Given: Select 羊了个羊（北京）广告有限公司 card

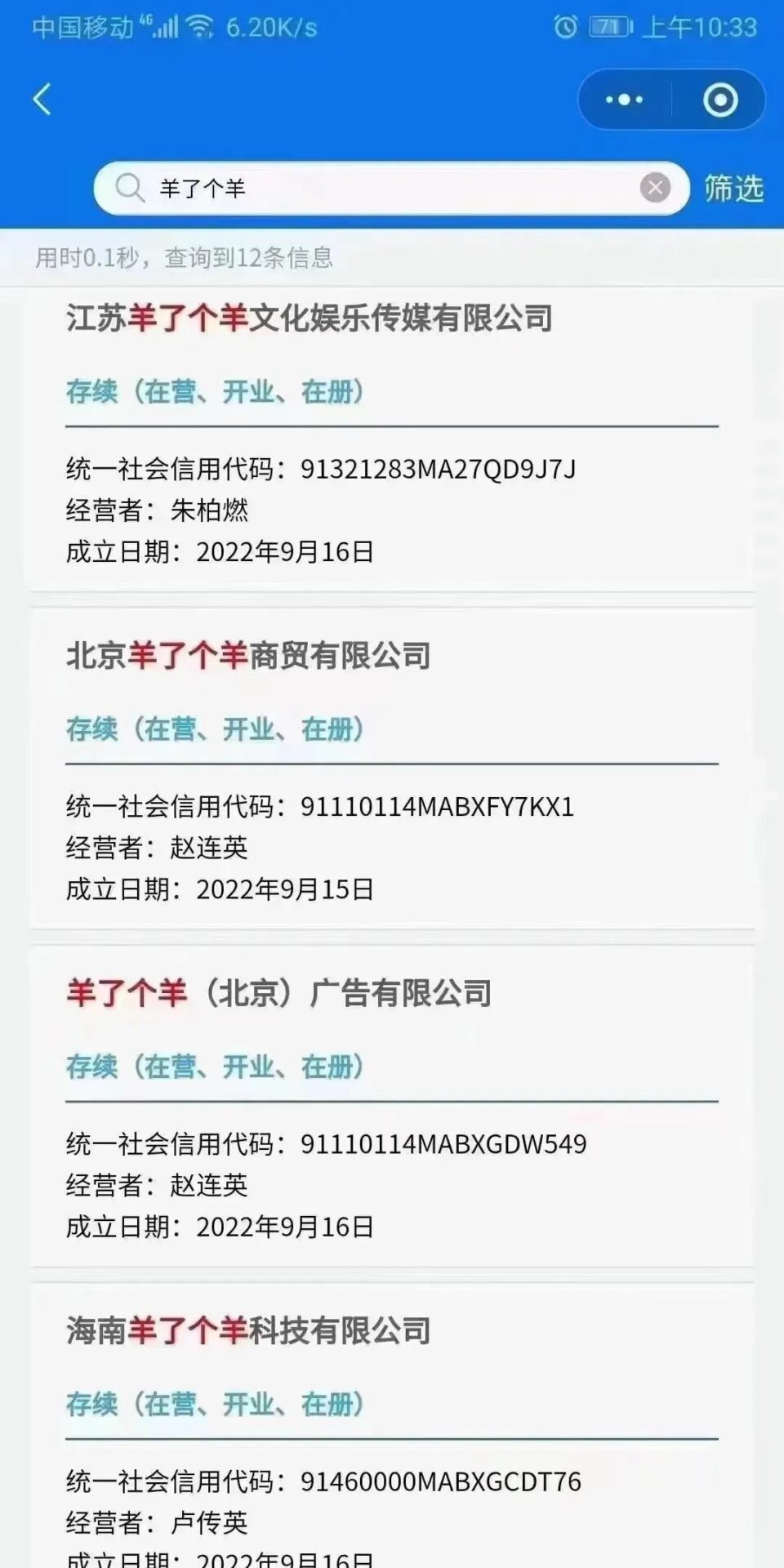Looking at the screenshot, I should coord(279,993).
